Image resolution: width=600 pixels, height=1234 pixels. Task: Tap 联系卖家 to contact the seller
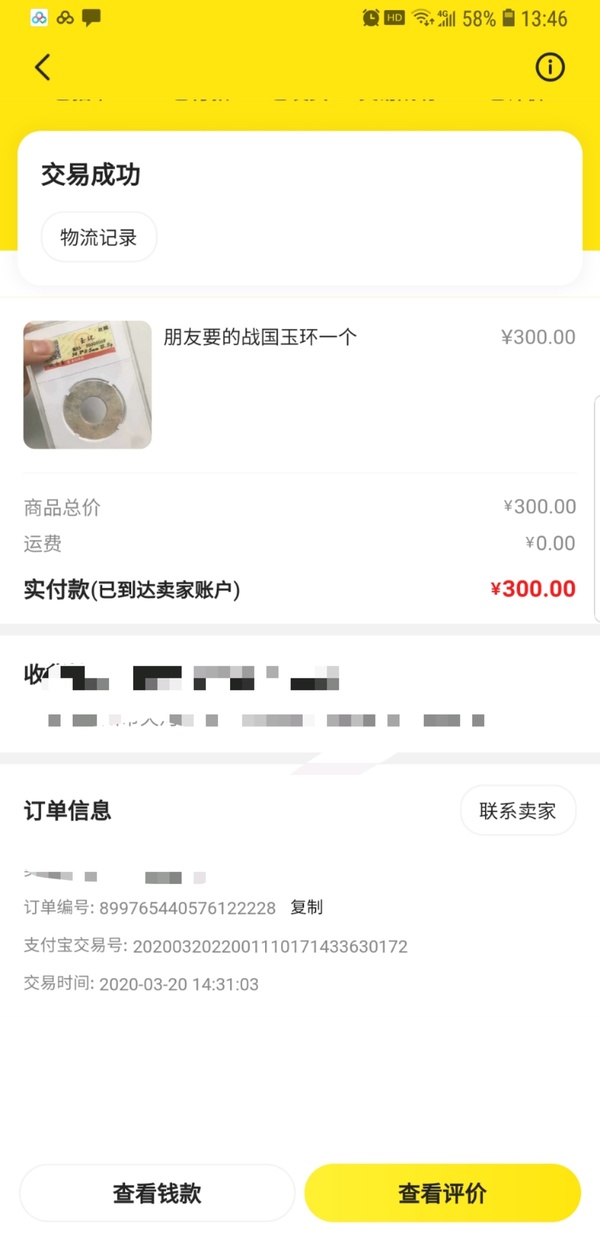point(517,811)
